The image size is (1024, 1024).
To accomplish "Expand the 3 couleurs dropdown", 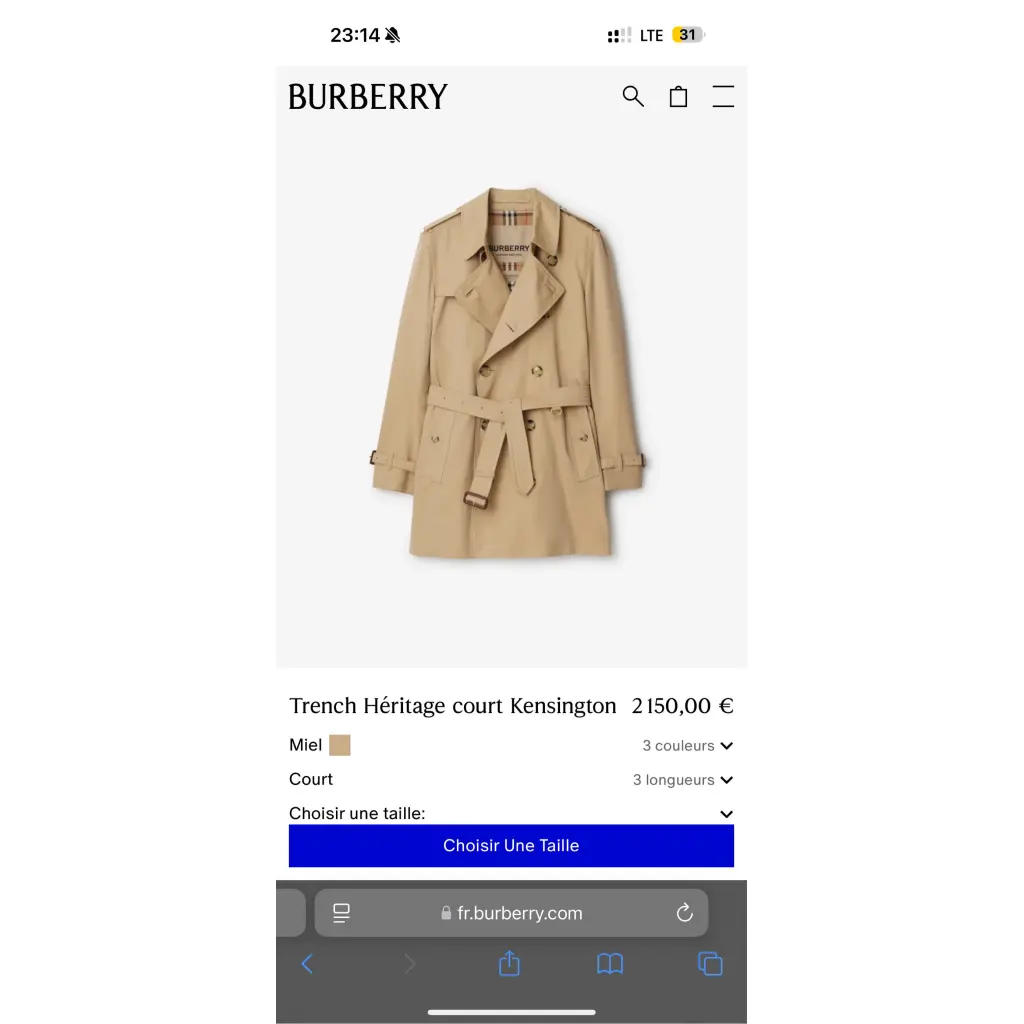I will pos(688,746).
